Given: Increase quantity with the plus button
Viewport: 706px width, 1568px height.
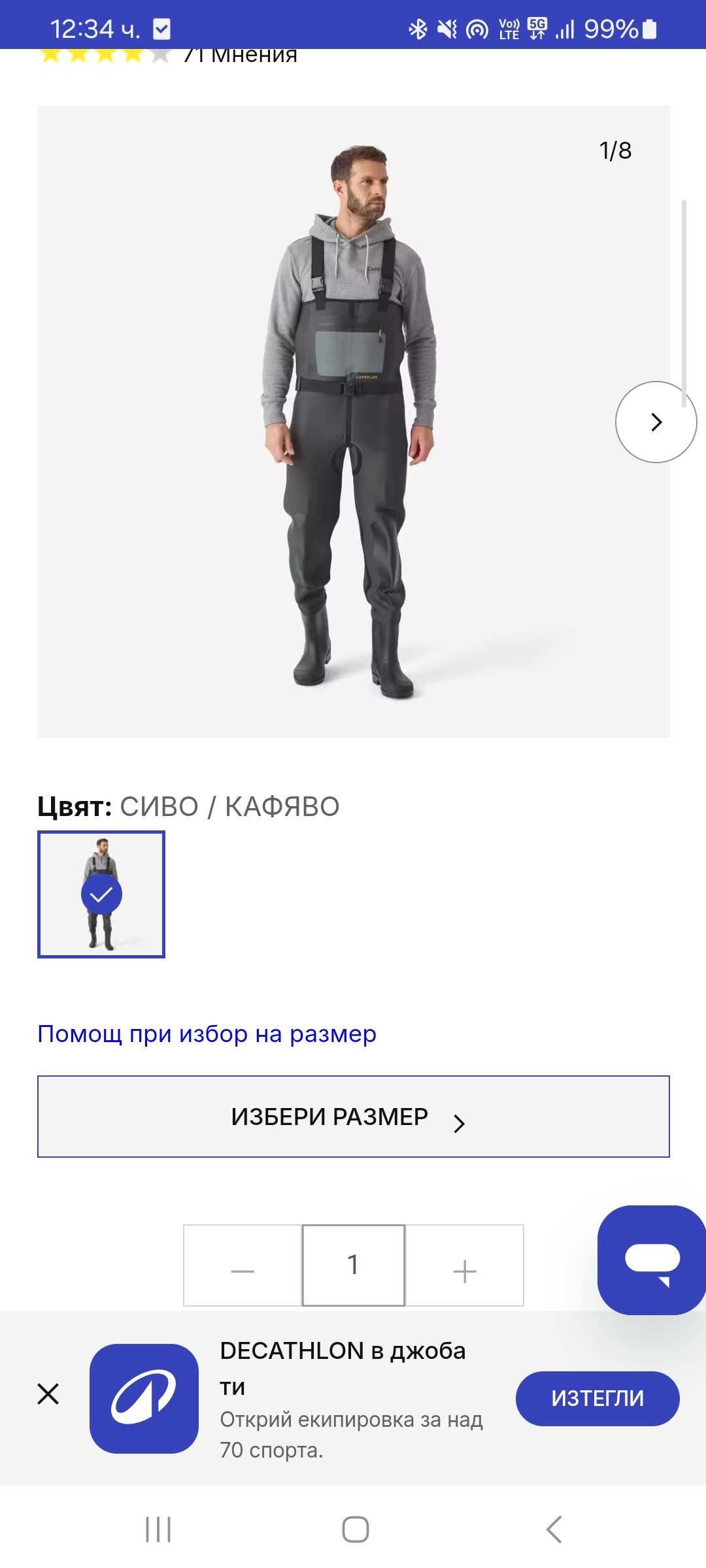Looking at the screenshot, I should 465,1266.
